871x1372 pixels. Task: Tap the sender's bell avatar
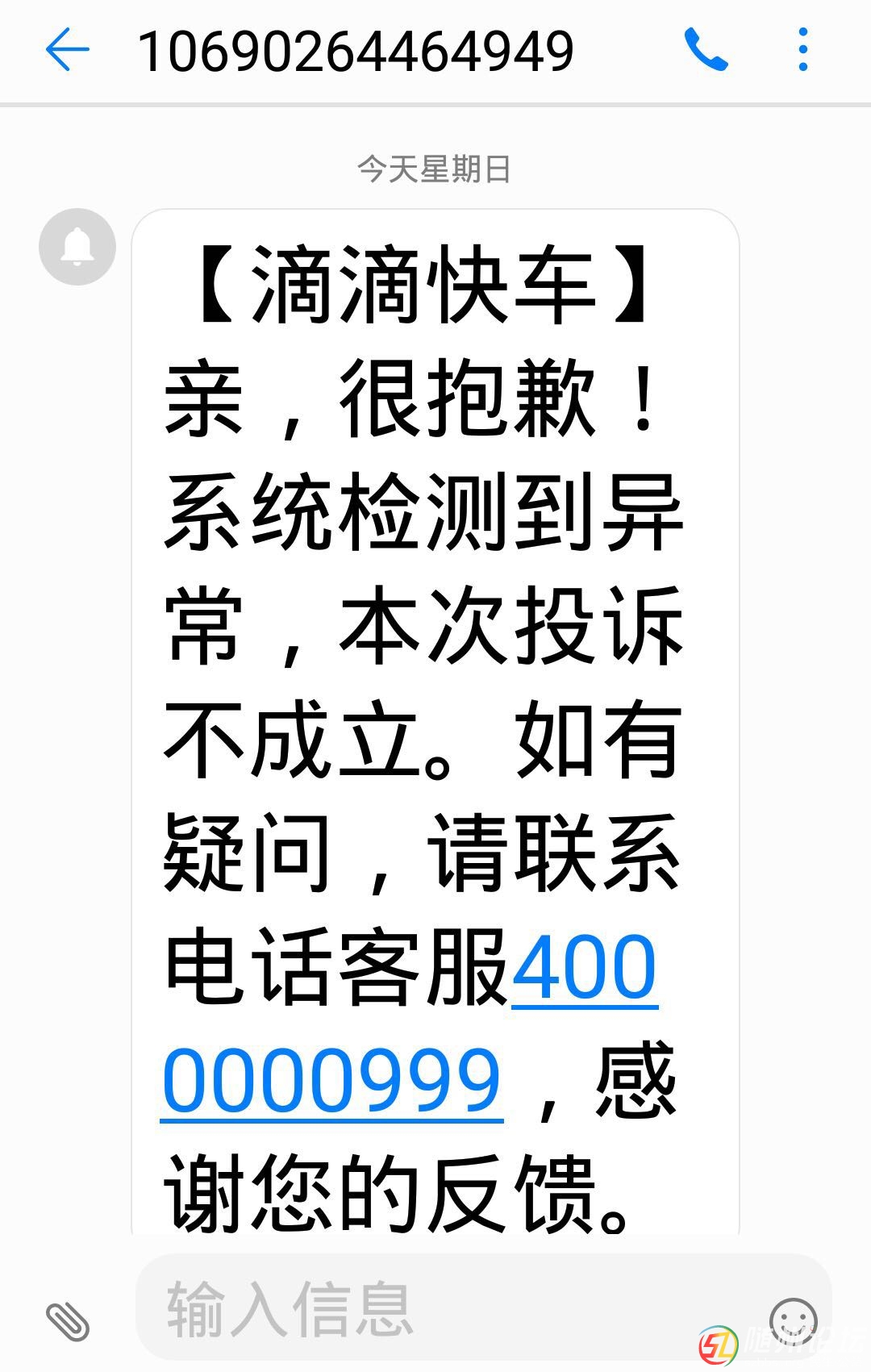click(77, 247)
